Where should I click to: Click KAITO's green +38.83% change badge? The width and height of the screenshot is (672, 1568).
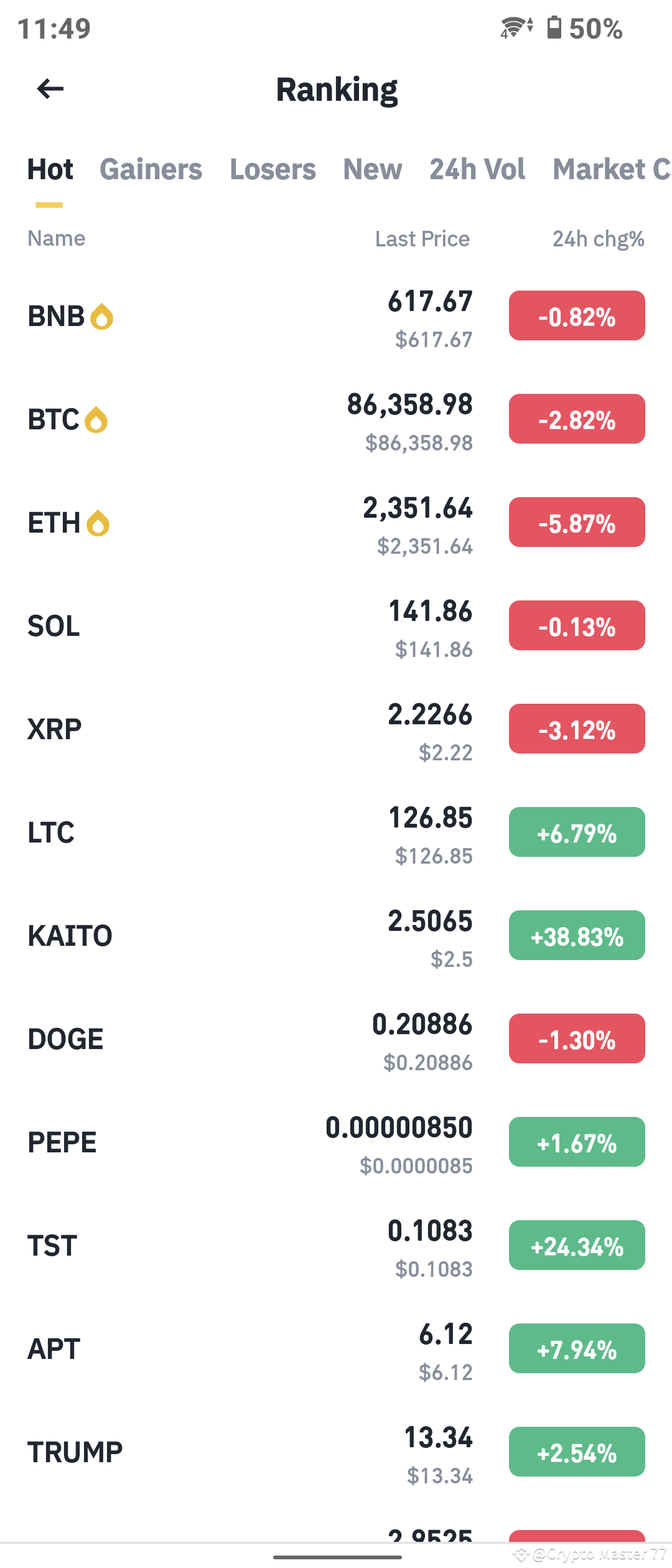coord(576,936)
